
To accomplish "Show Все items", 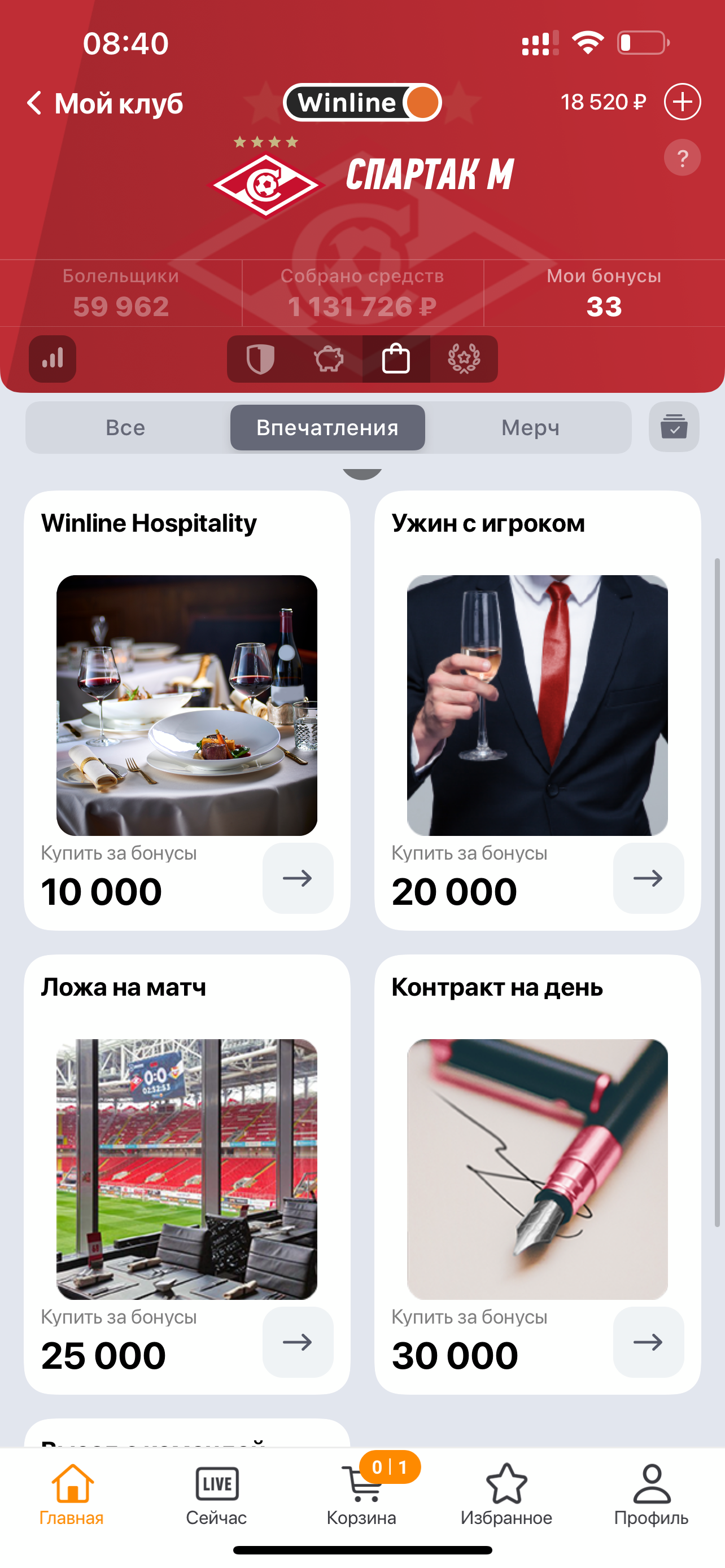I will tap(125, 428).
